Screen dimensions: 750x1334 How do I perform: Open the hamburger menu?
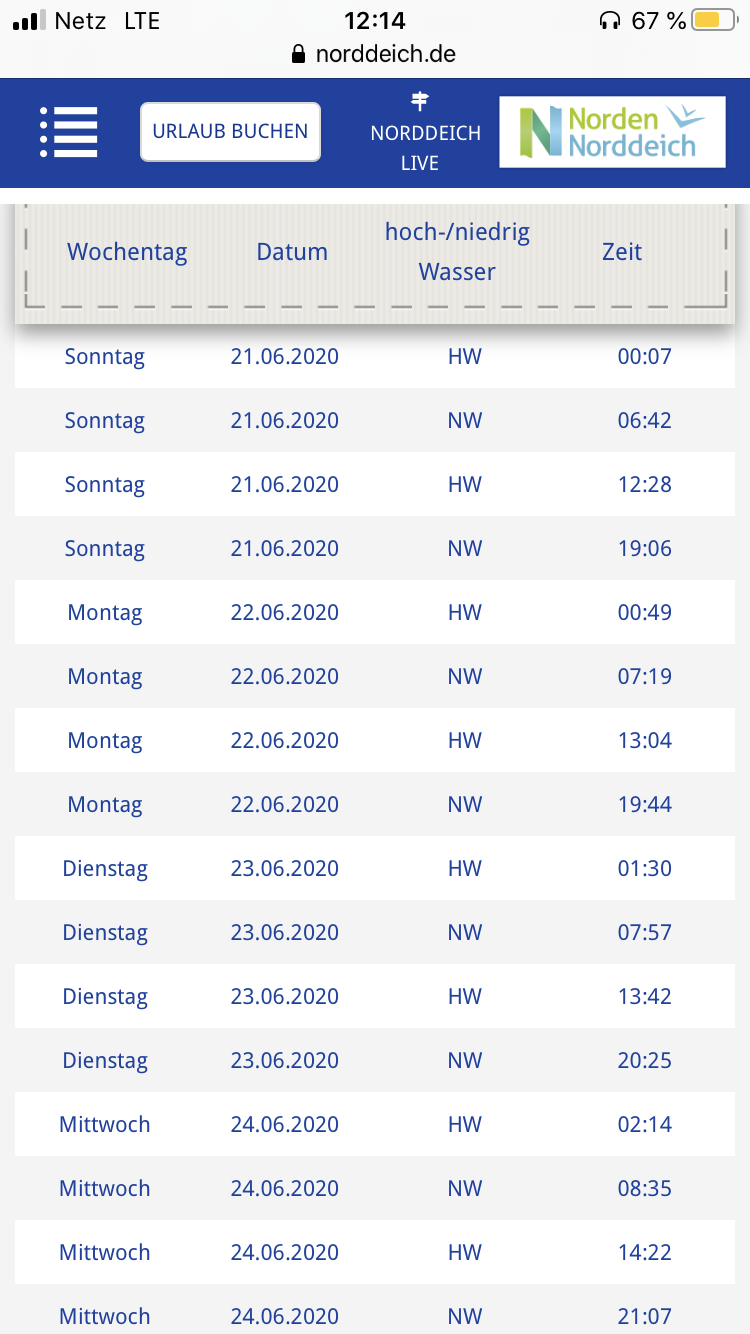click(x=69, y=132)
